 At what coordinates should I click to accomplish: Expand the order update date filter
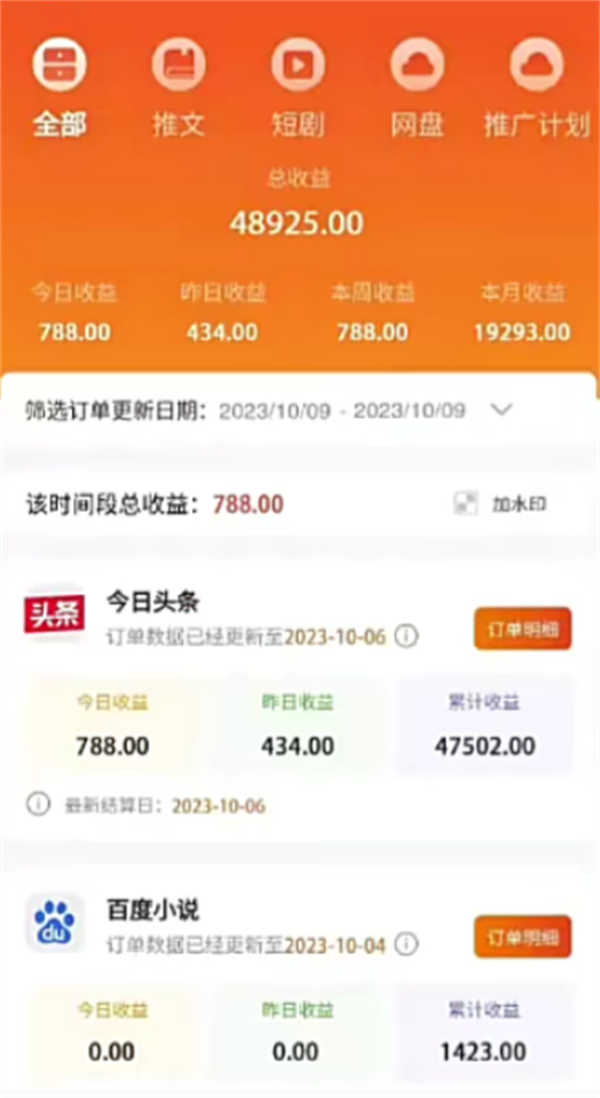click(x=502, y=410)
